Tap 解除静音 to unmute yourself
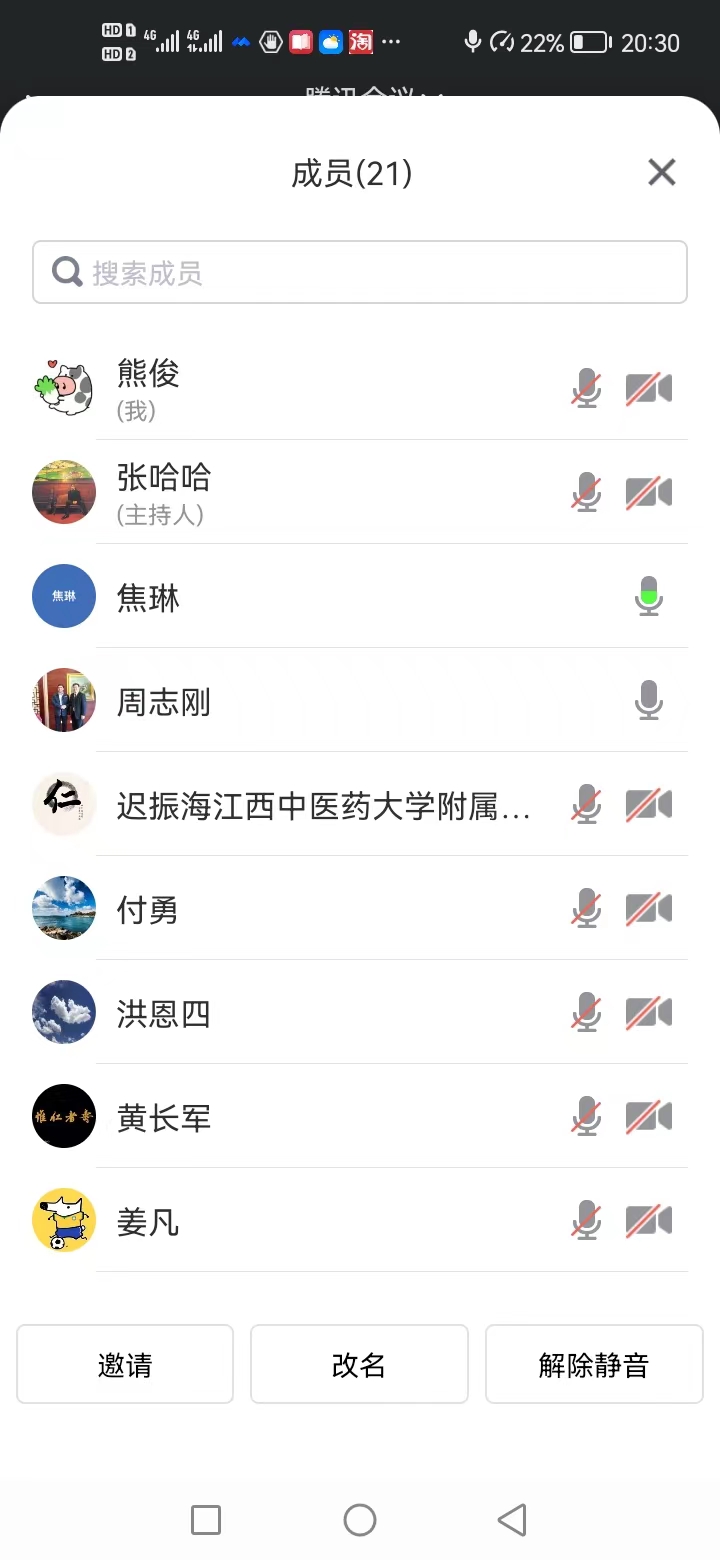Viewport: 720px width, 1560px height. tap(594, 1365)
